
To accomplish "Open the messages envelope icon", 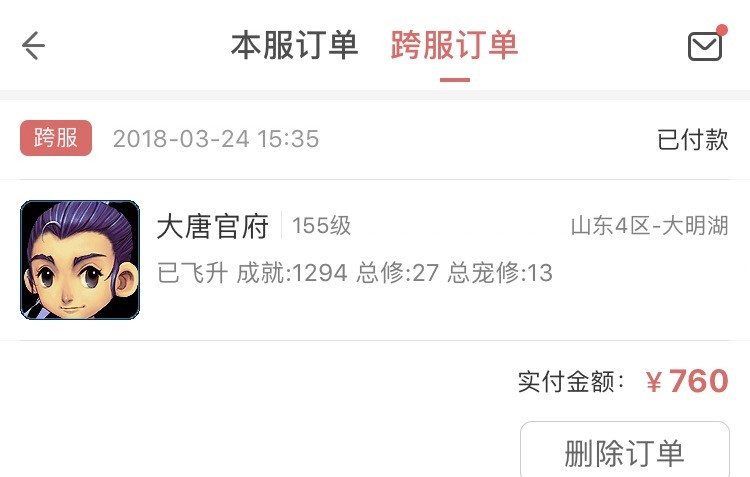I will click(x=707, y=44).
